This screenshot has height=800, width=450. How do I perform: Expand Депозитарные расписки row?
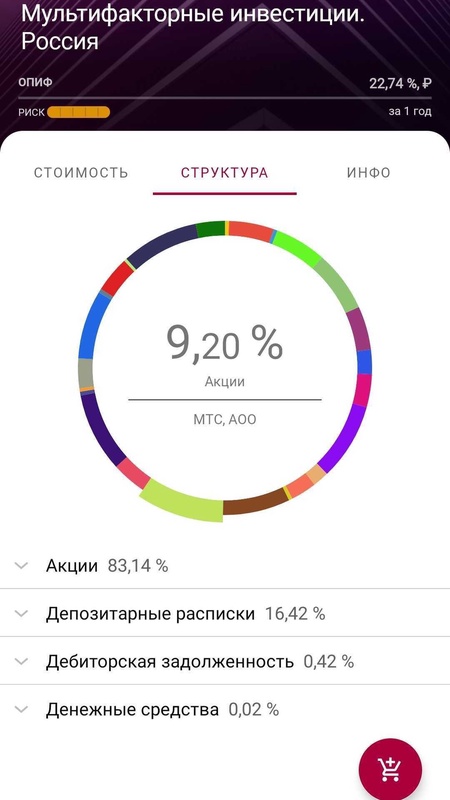click(225, 613)
